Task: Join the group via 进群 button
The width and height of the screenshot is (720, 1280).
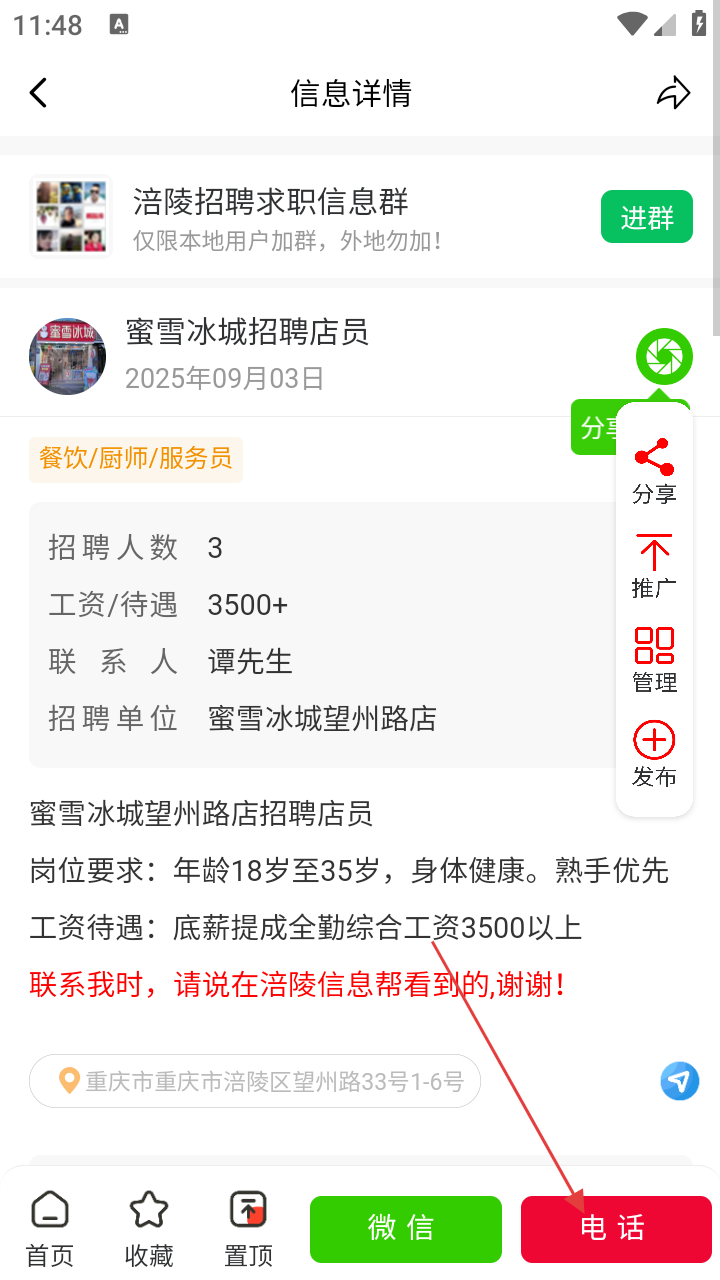Action: click(x=646, y=217)
